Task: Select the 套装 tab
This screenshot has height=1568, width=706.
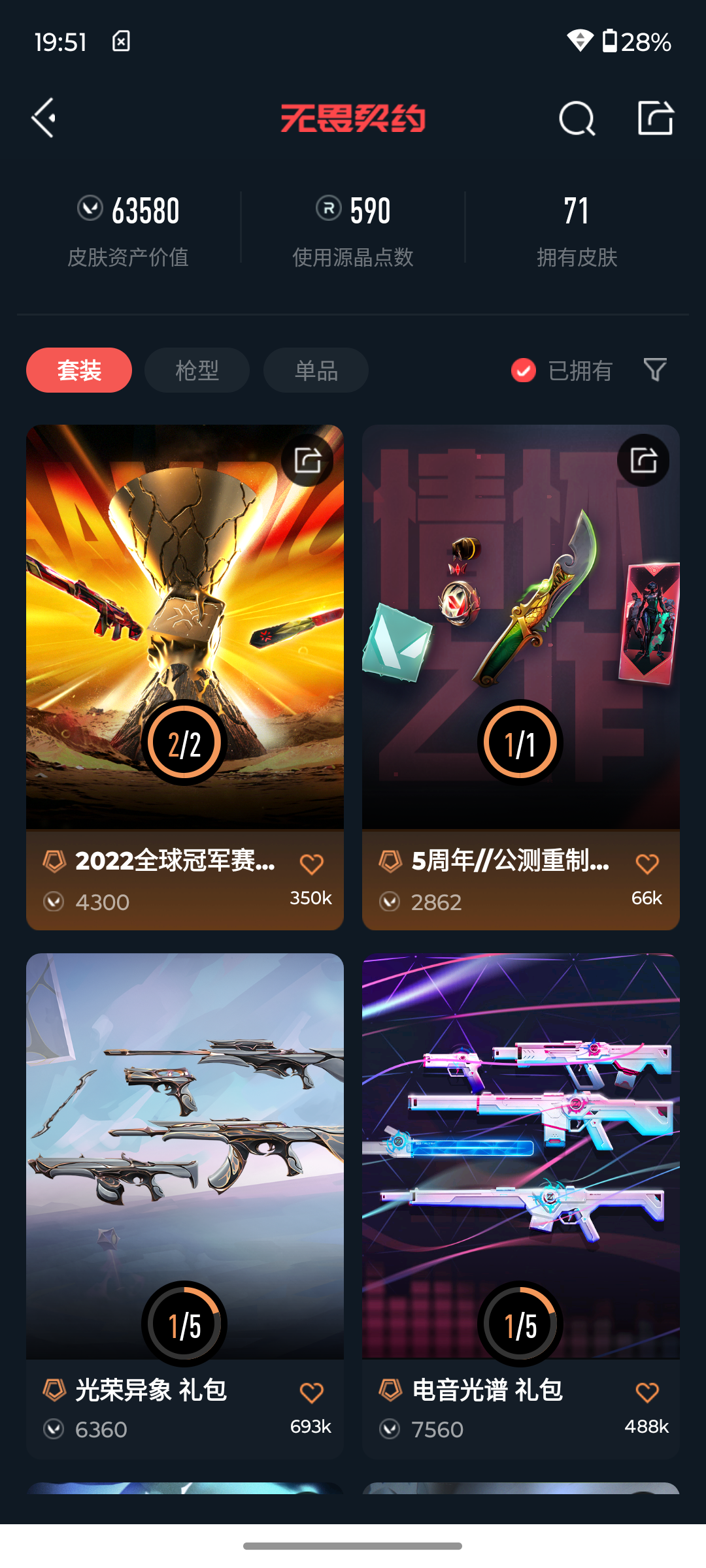Action: point(79,370)
